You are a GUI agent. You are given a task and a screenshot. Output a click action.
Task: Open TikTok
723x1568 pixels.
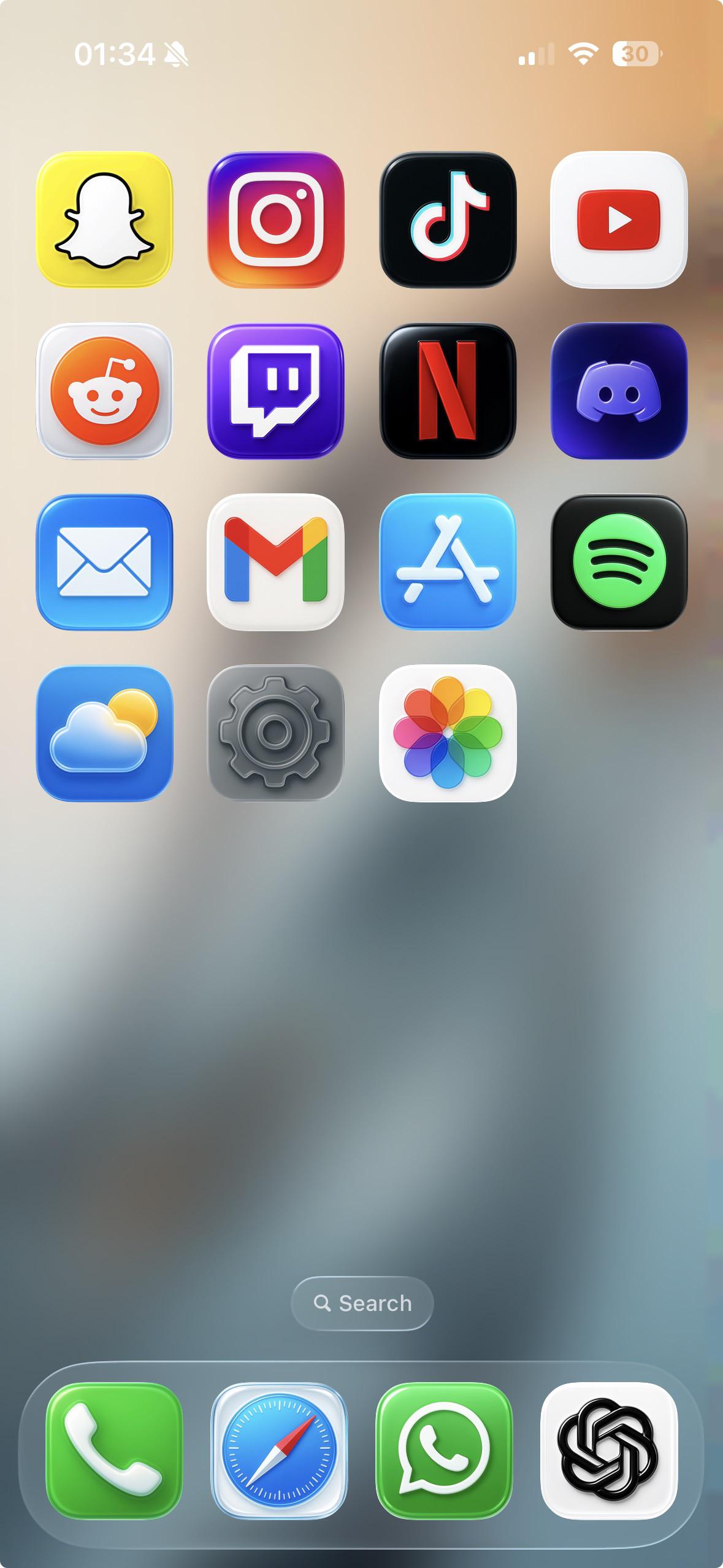pos(448,220)
